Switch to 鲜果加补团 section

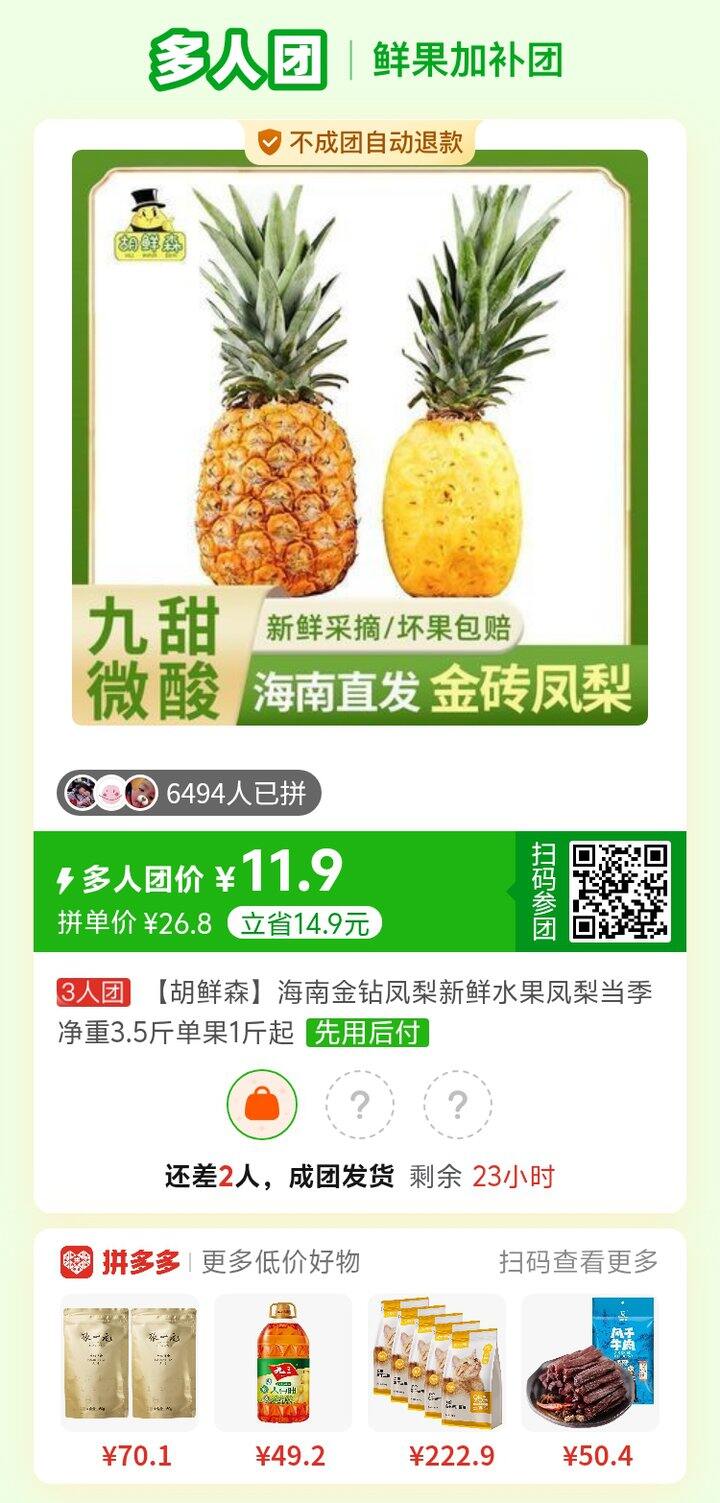tap(470, 59)
